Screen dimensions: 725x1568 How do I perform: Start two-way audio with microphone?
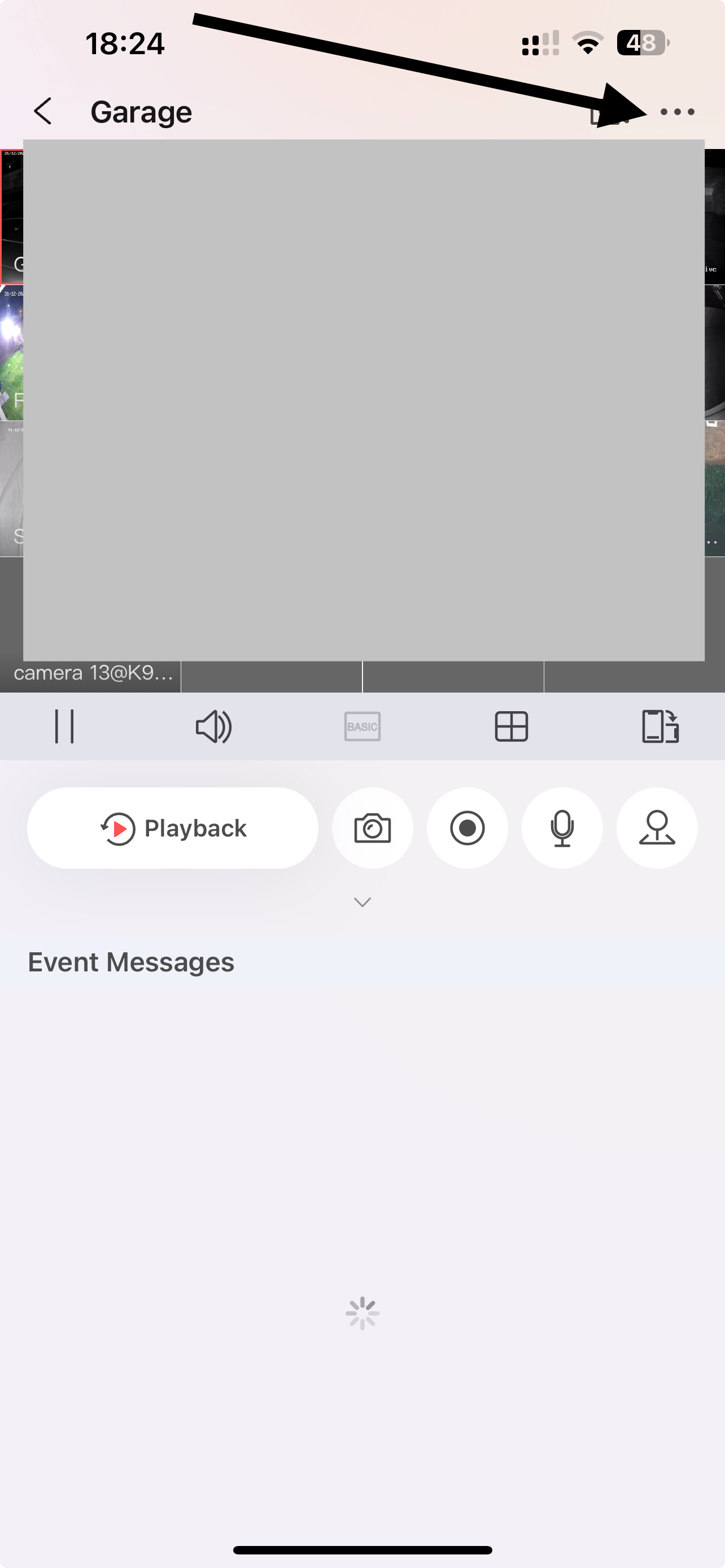tap(562, 828)
